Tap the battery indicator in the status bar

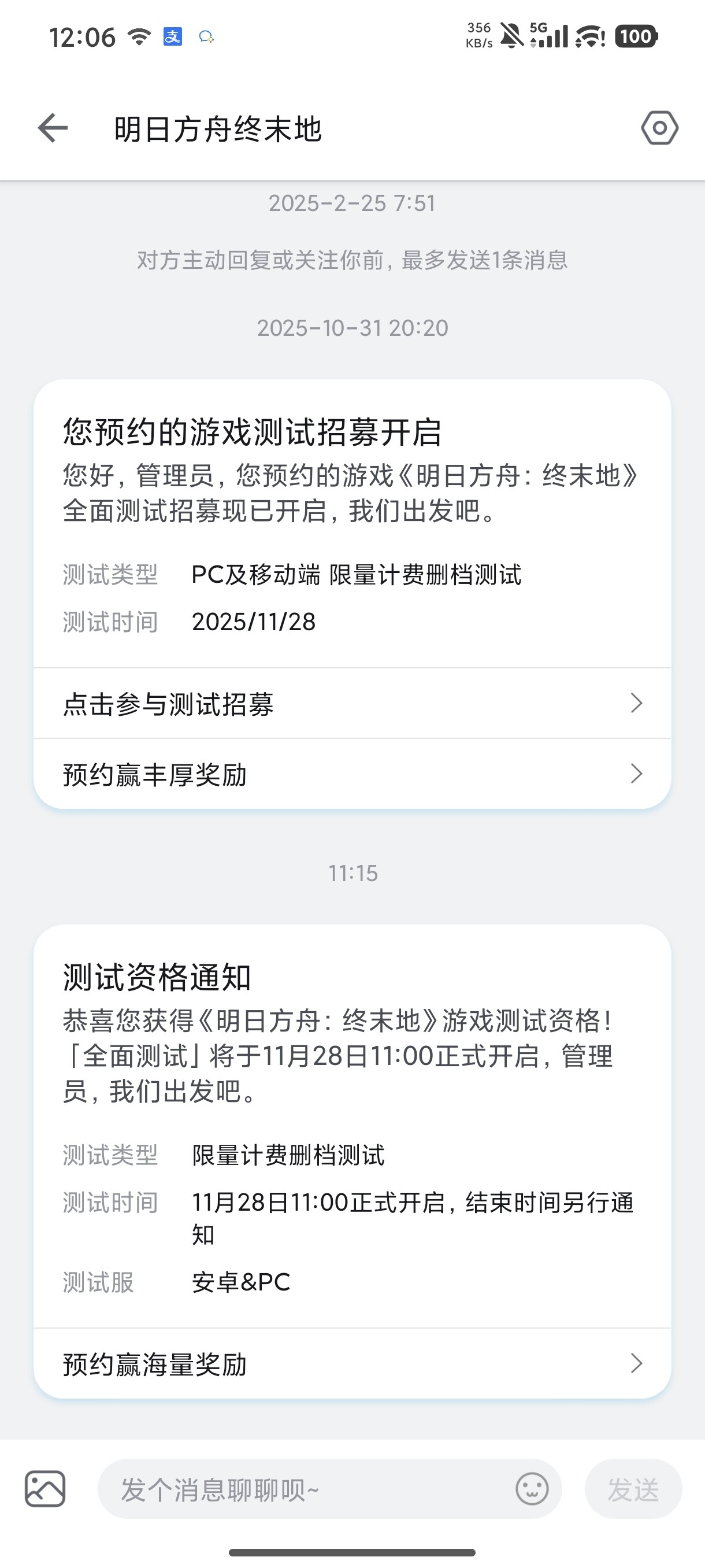point(633,36)
